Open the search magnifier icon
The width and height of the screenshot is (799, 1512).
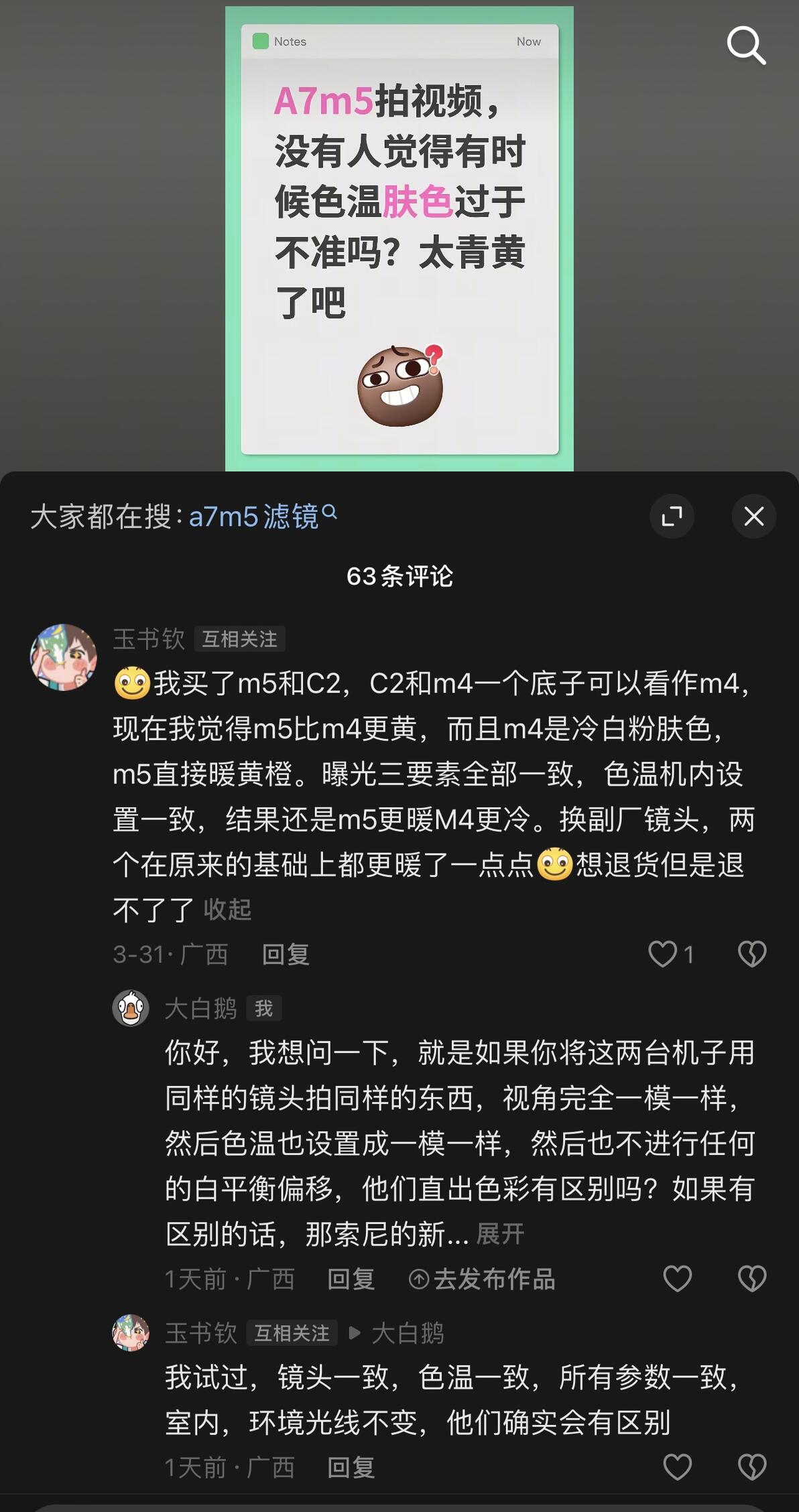click(746, 46)
